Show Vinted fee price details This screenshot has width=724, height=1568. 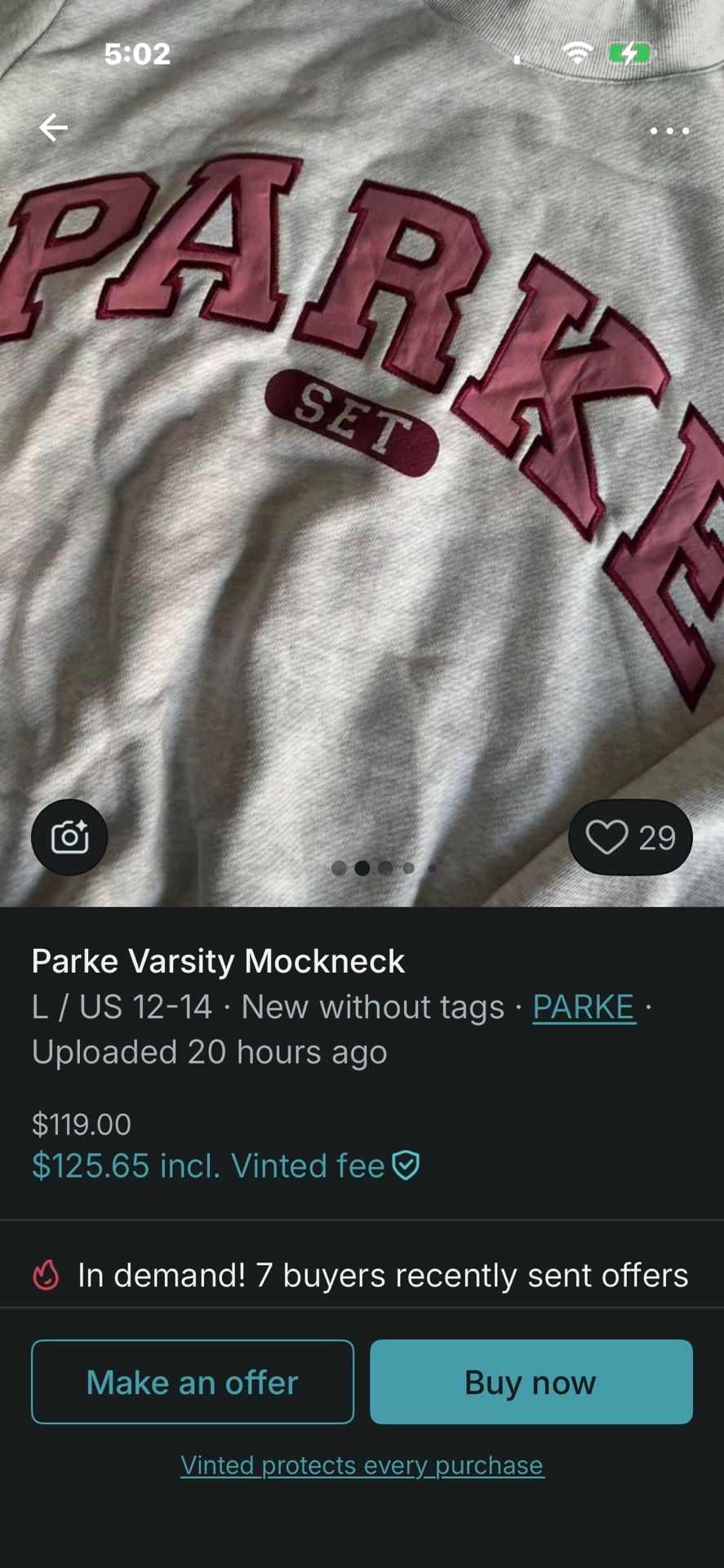click(226, 1165)
